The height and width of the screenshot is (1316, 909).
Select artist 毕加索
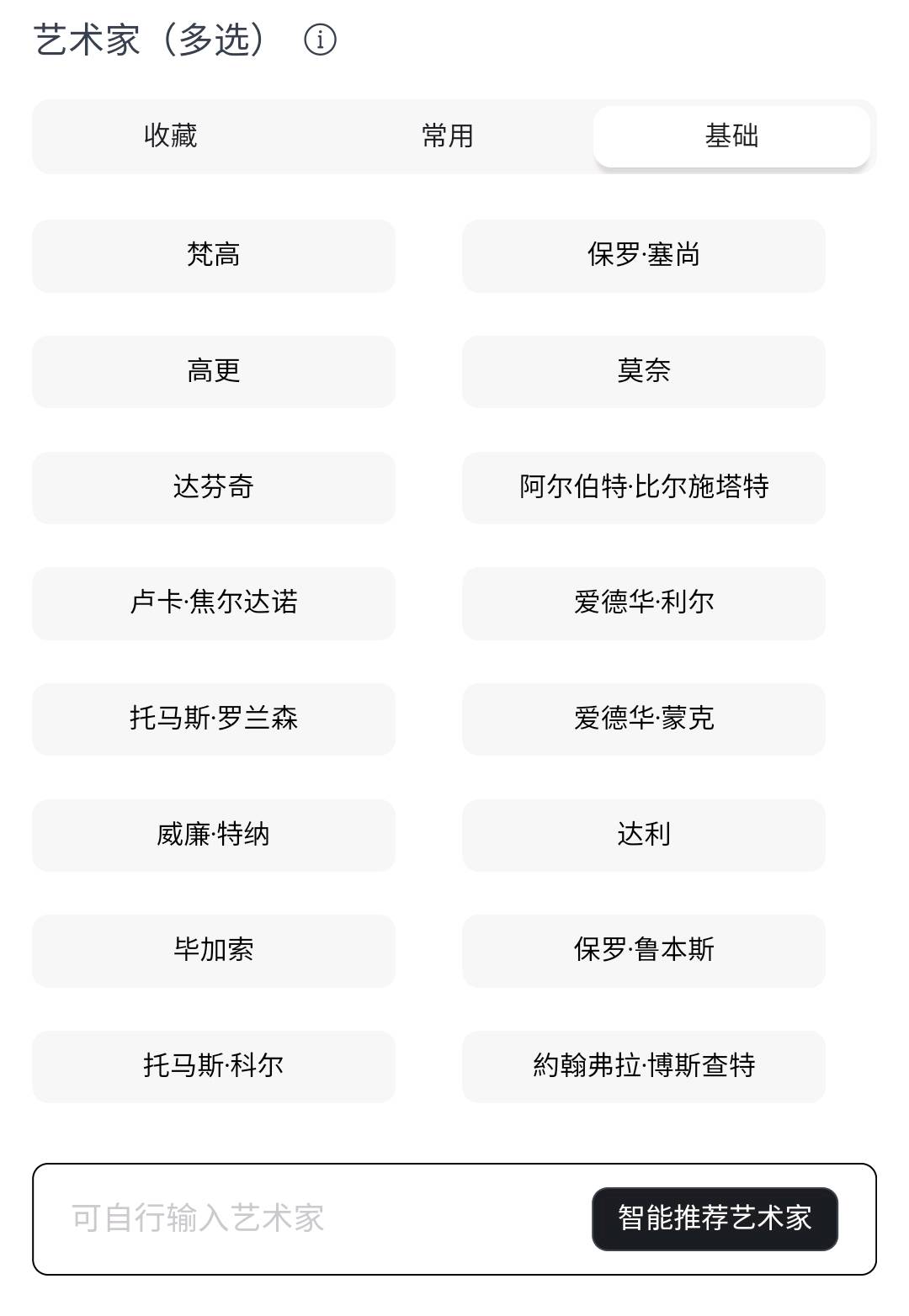point(214,951)
